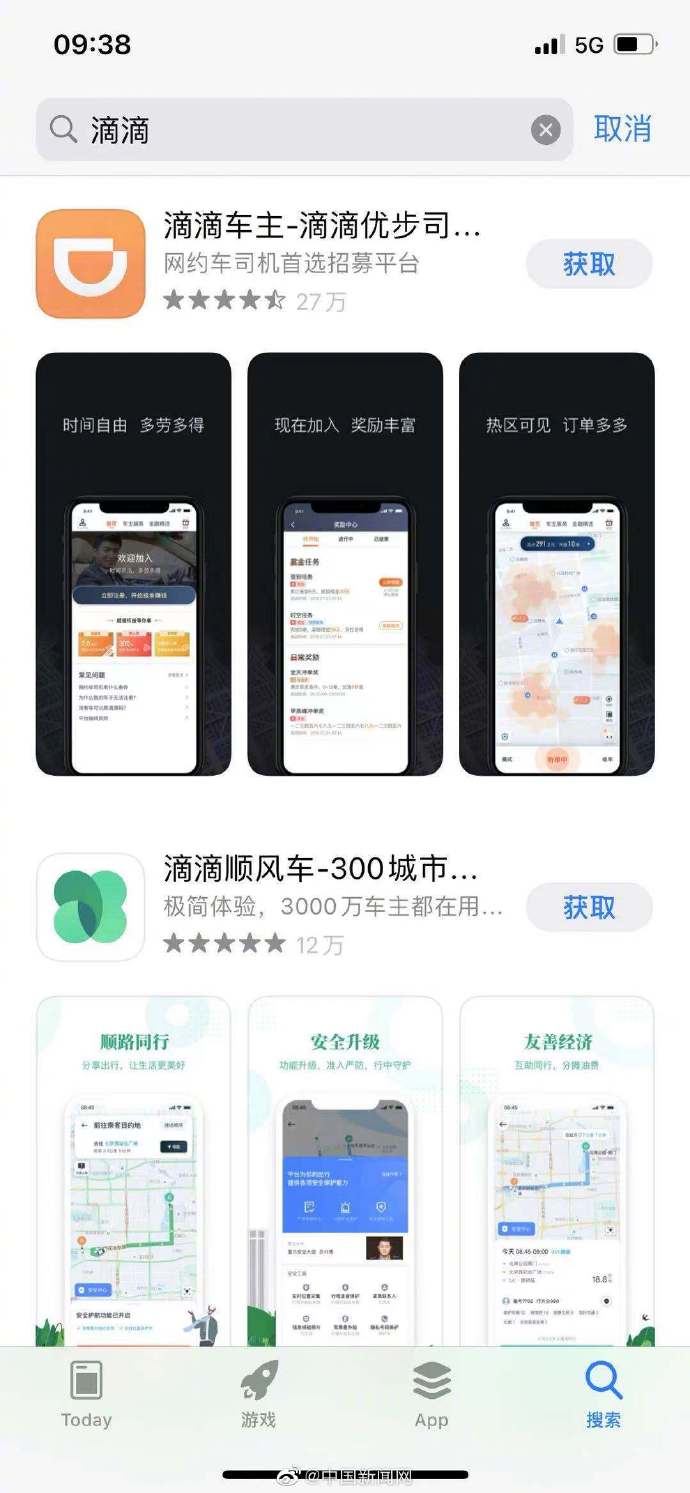690x1493 pixels.
Task: Get the 滴滴车主 app
Action: pyautogui.click(x=589, y=264)
